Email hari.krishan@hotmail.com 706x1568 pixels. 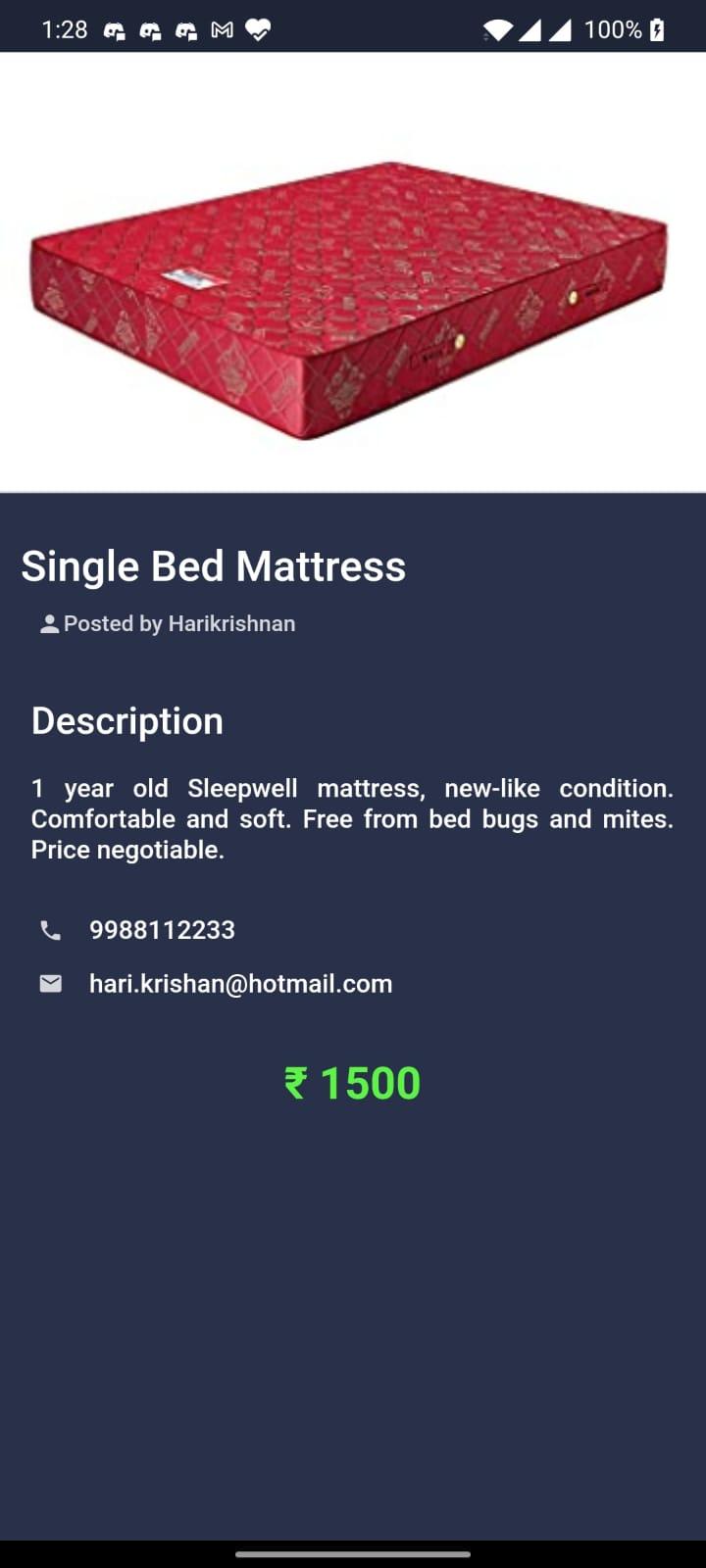point(240,984)
